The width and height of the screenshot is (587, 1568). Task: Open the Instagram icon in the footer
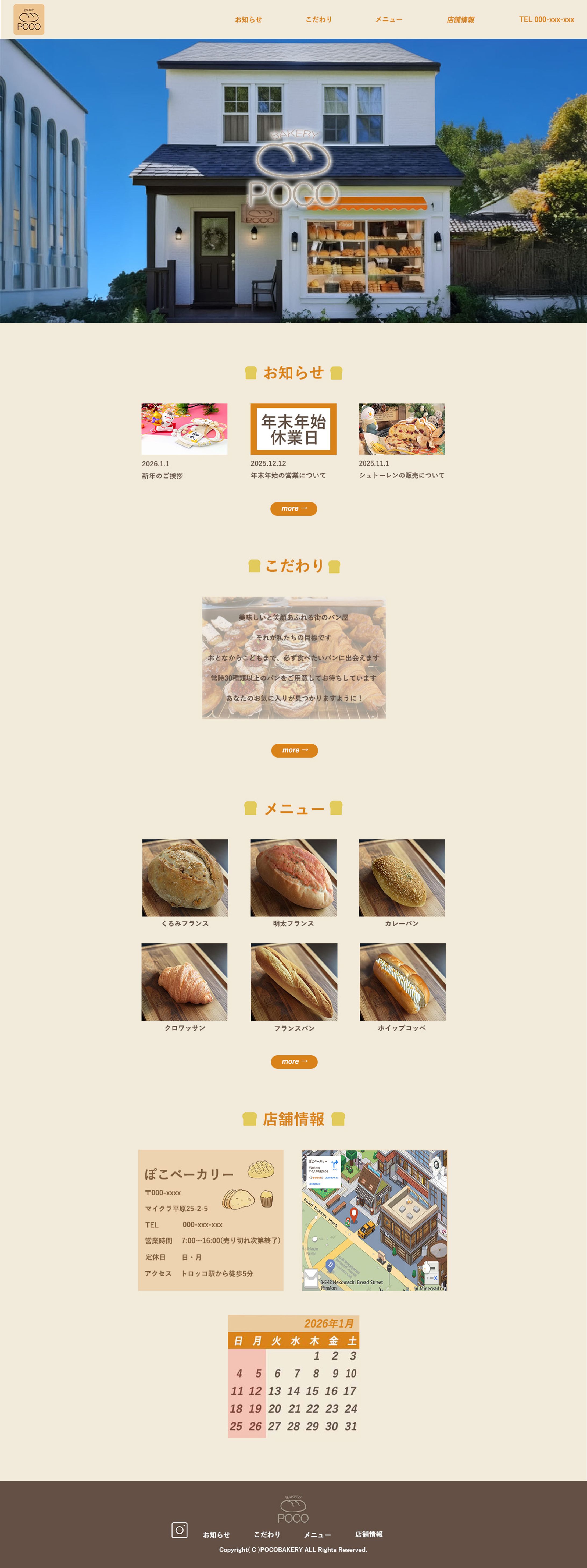pyautogui.click(x=180, y=1530)
